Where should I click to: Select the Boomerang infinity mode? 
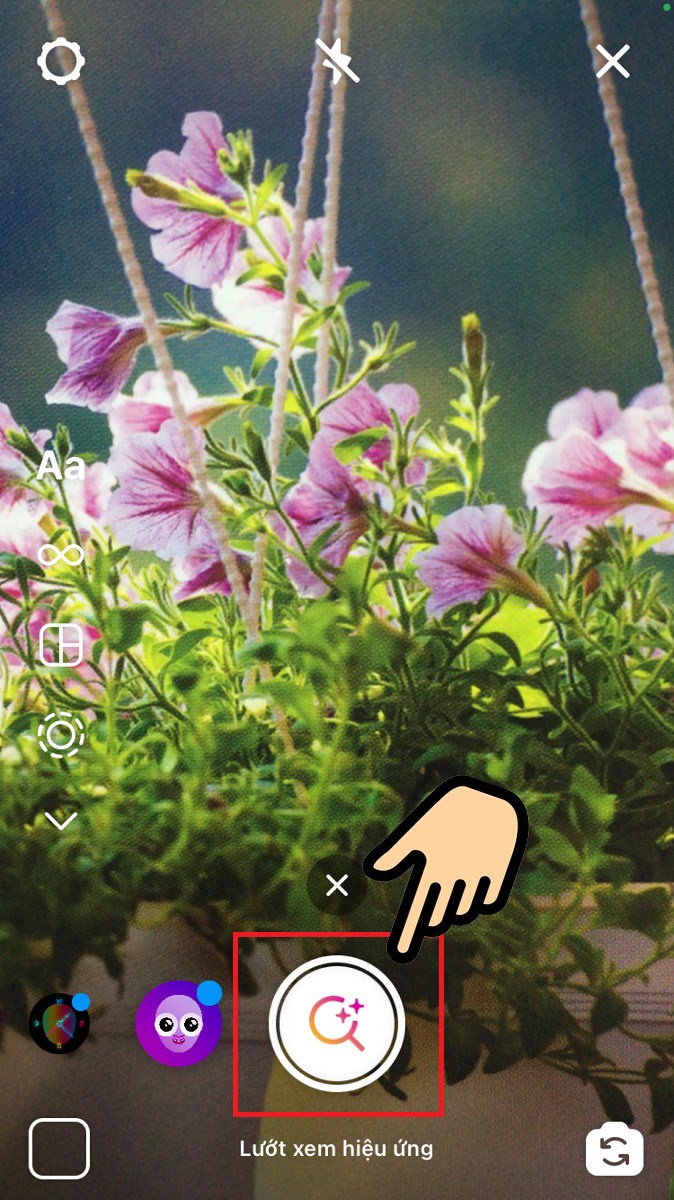click(x=60, y=553)
